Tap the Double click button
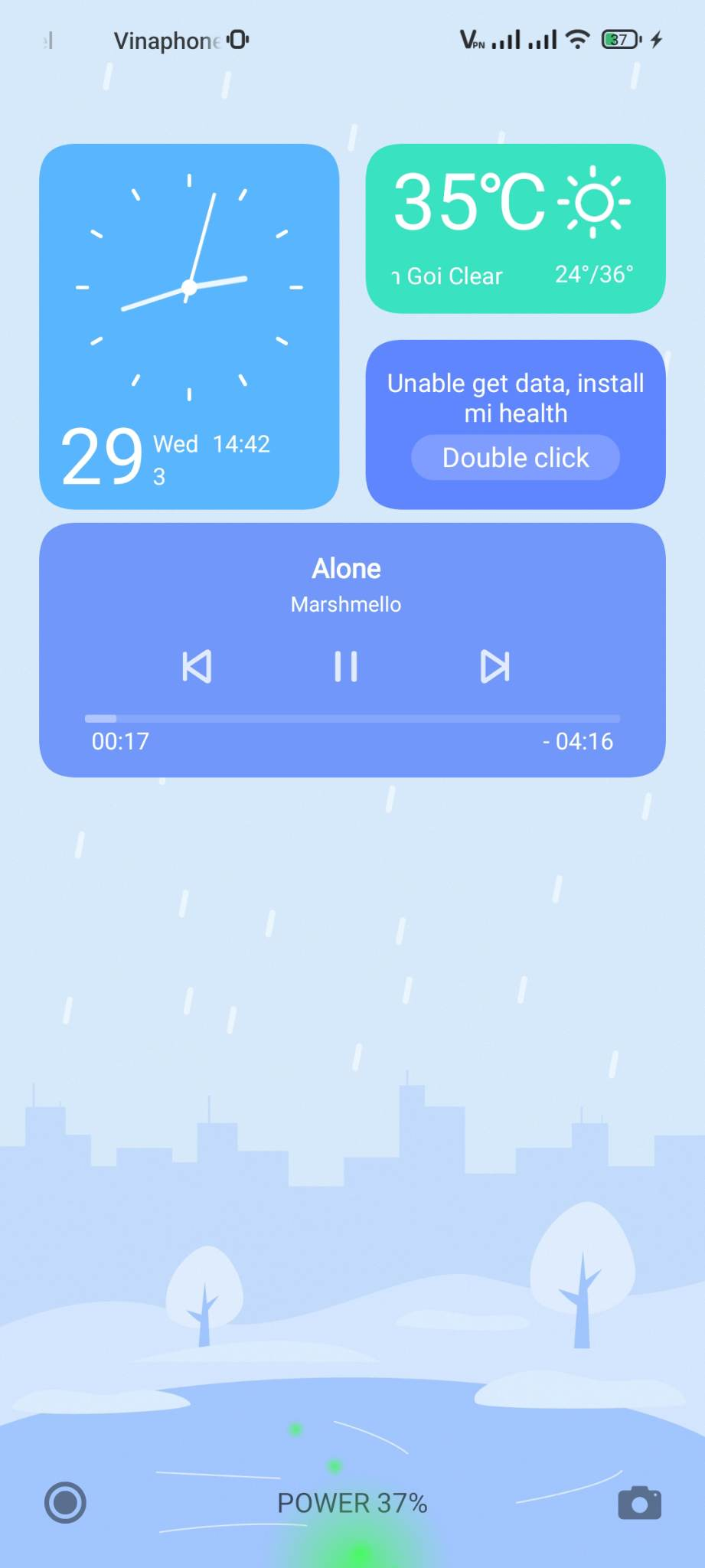This screenshot has height=1568, width=705. click(514, 457)
